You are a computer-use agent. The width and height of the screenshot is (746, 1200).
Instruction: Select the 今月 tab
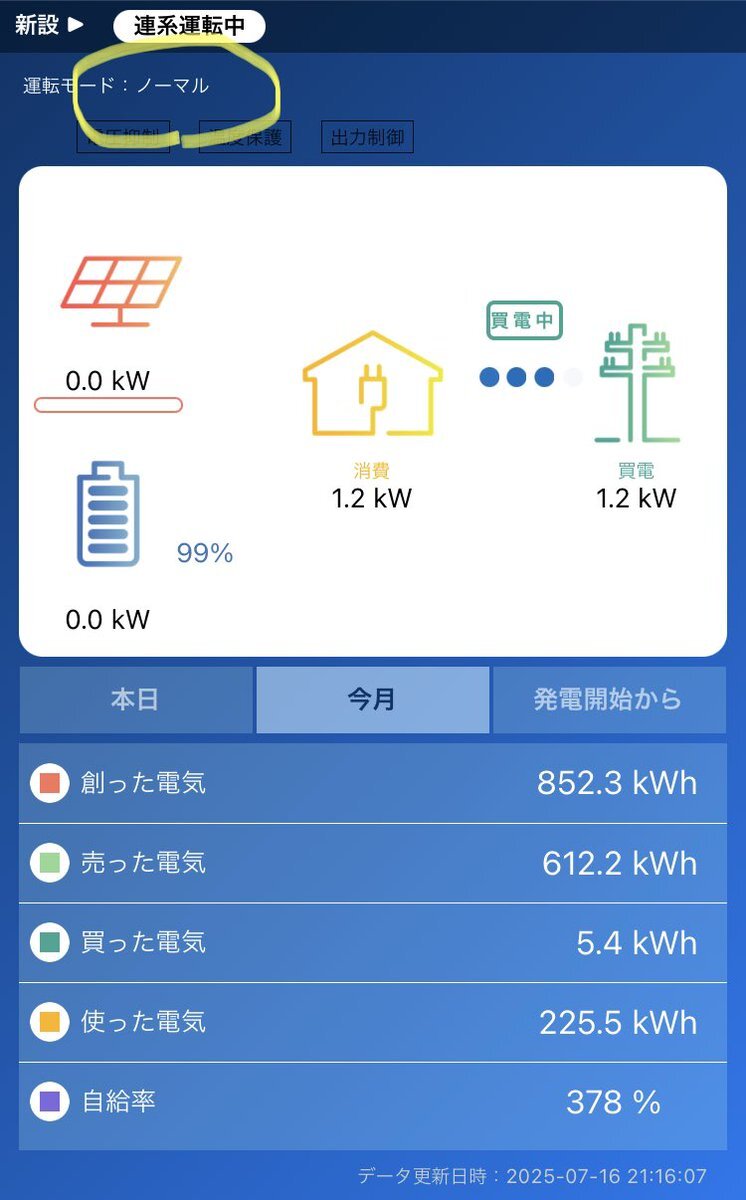(372, 700)
